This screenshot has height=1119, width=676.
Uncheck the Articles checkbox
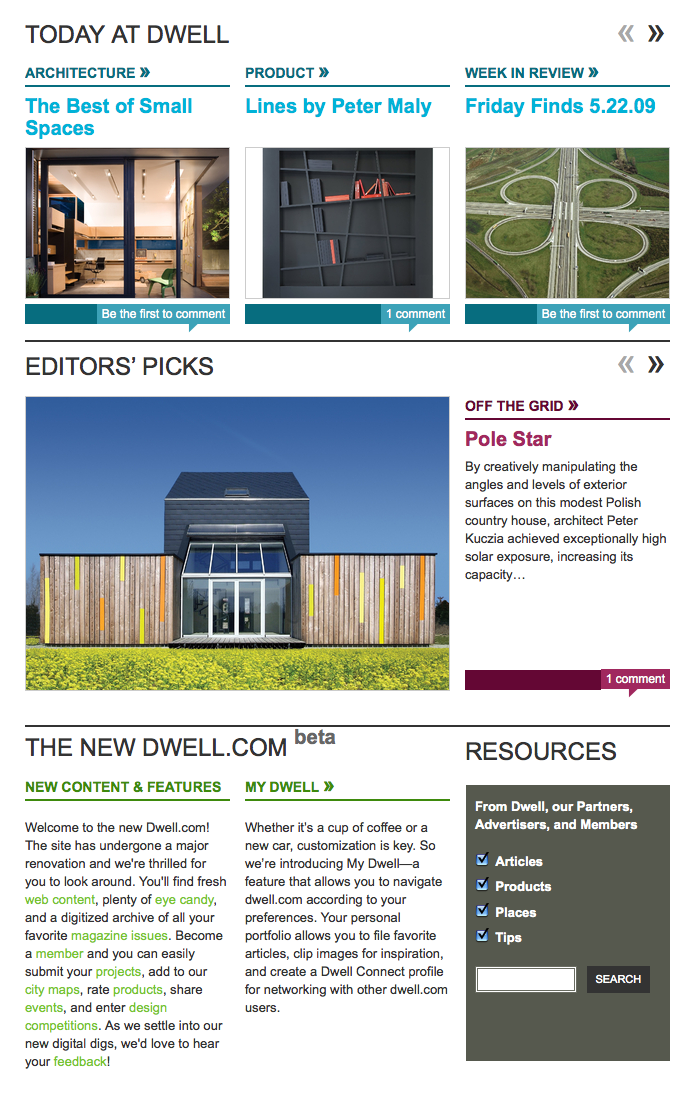[x=483, y=859]
